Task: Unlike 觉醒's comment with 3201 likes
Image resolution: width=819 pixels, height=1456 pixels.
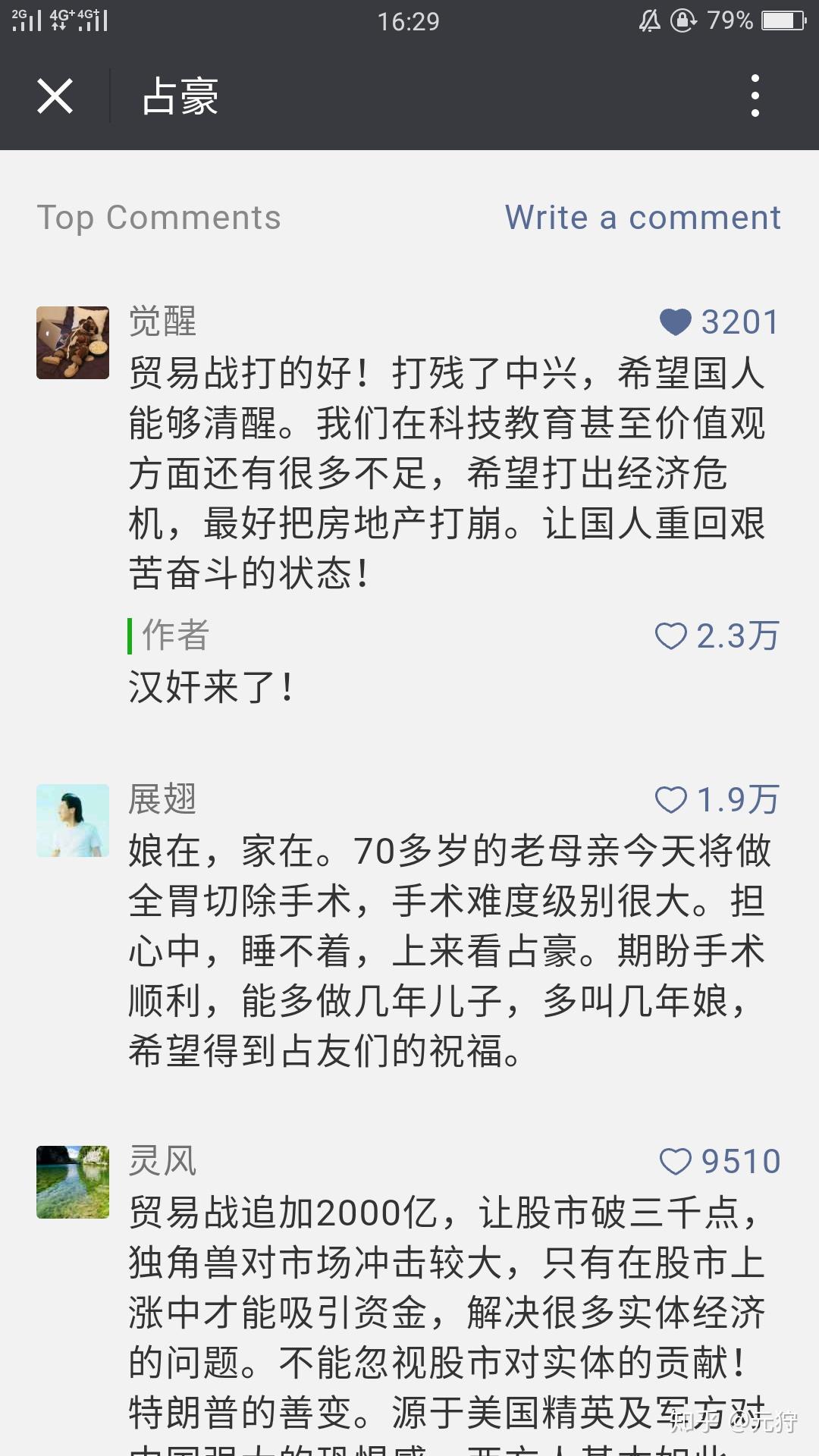Action: [x=676, y=322]
